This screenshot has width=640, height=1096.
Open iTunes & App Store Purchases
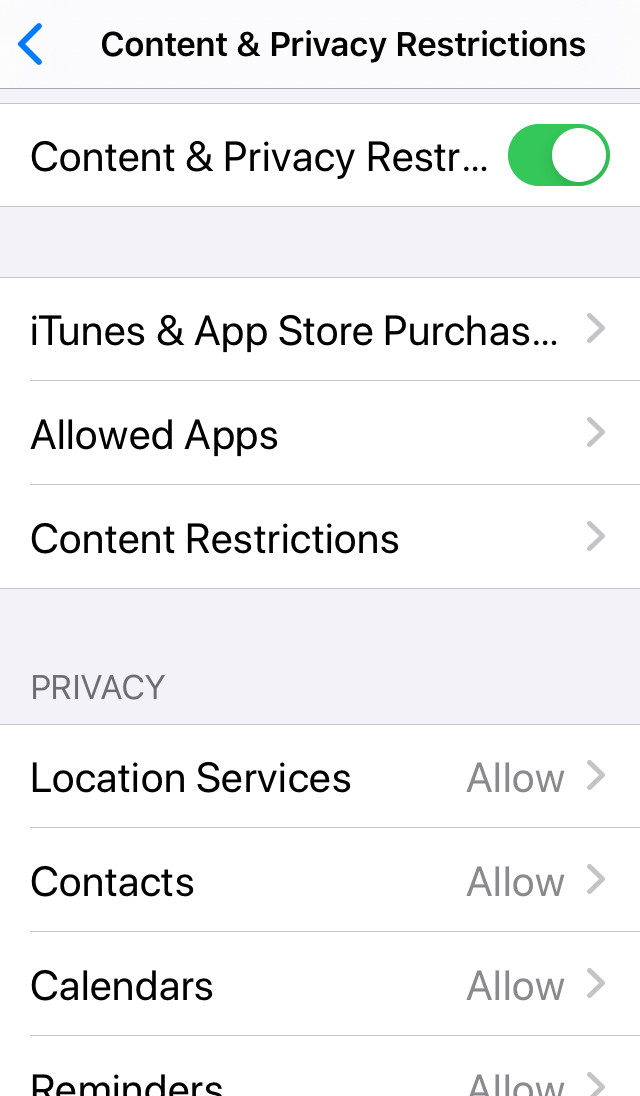tap(320, 330)
